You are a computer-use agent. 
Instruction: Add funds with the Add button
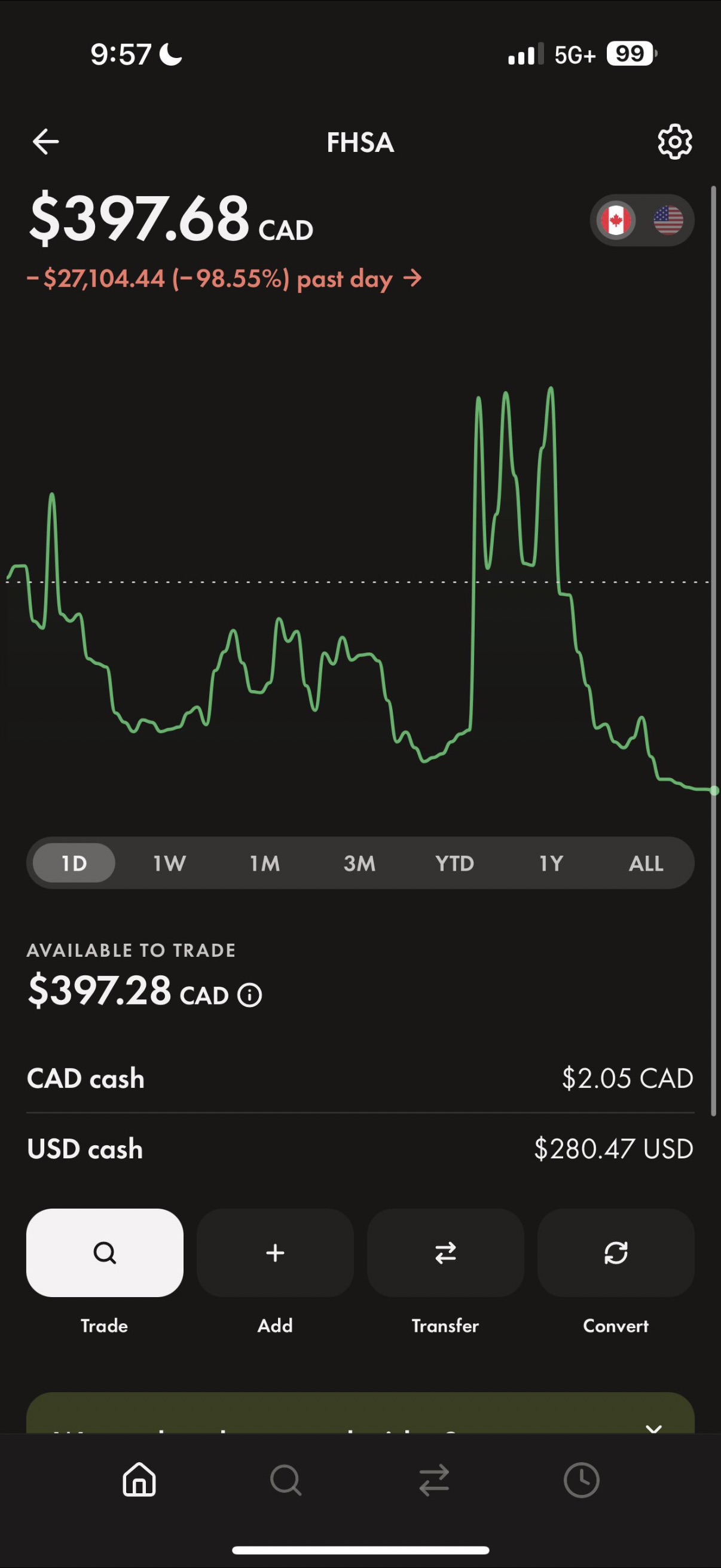tap(275, 1253)
